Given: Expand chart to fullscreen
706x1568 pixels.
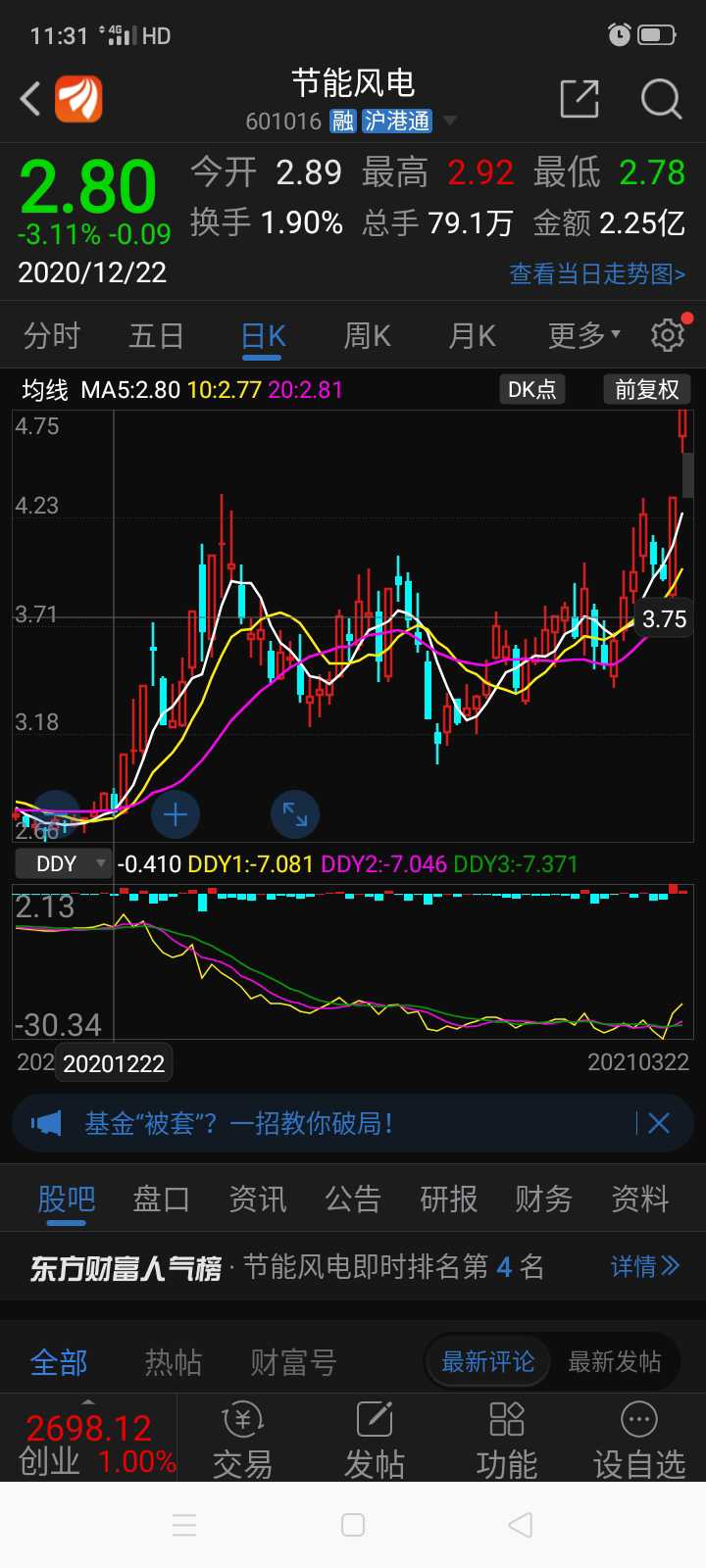Looking at the screenshot, I should [x=295, y=814].
